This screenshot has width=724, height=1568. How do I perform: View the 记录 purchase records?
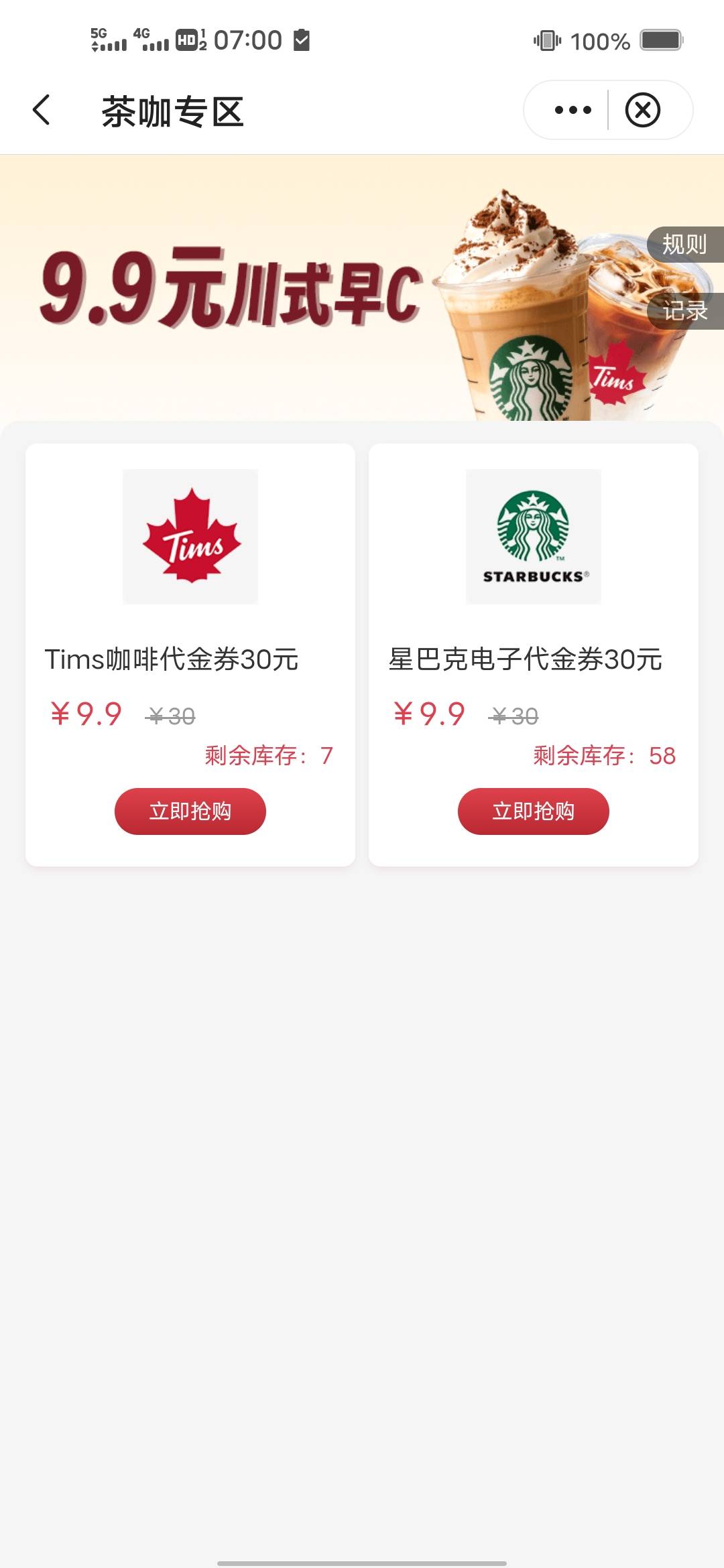tap(685, 311)
